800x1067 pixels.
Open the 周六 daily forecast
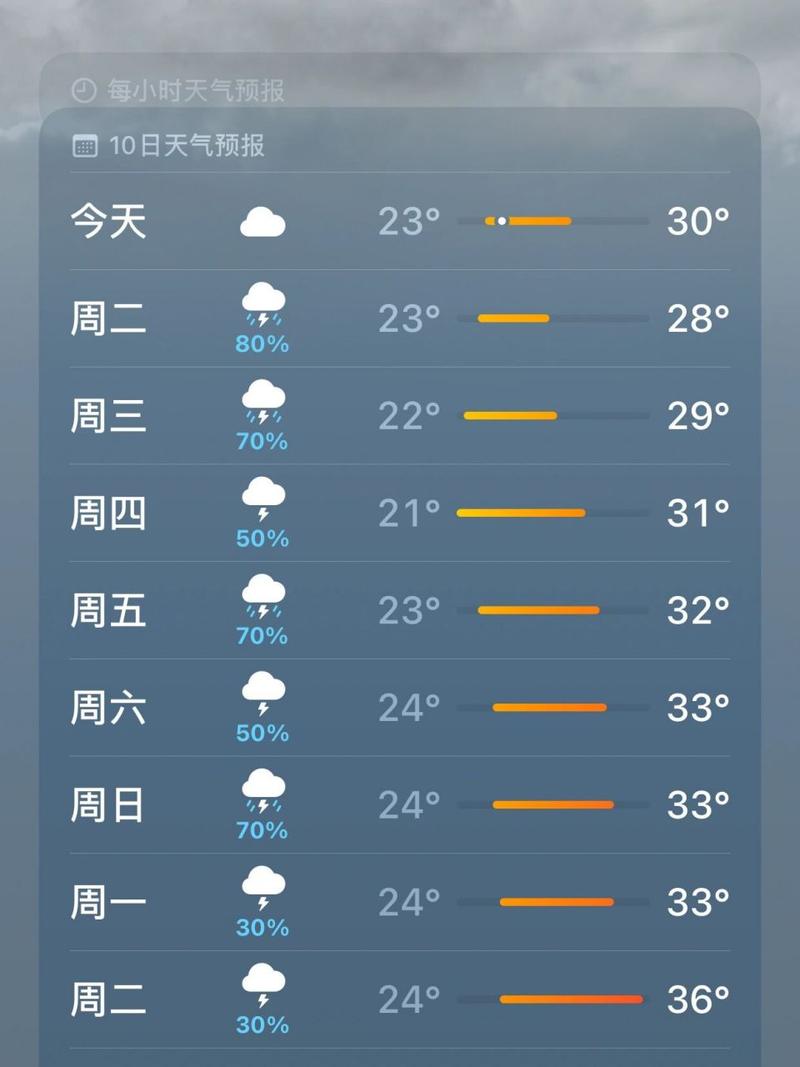click(400, 707)
